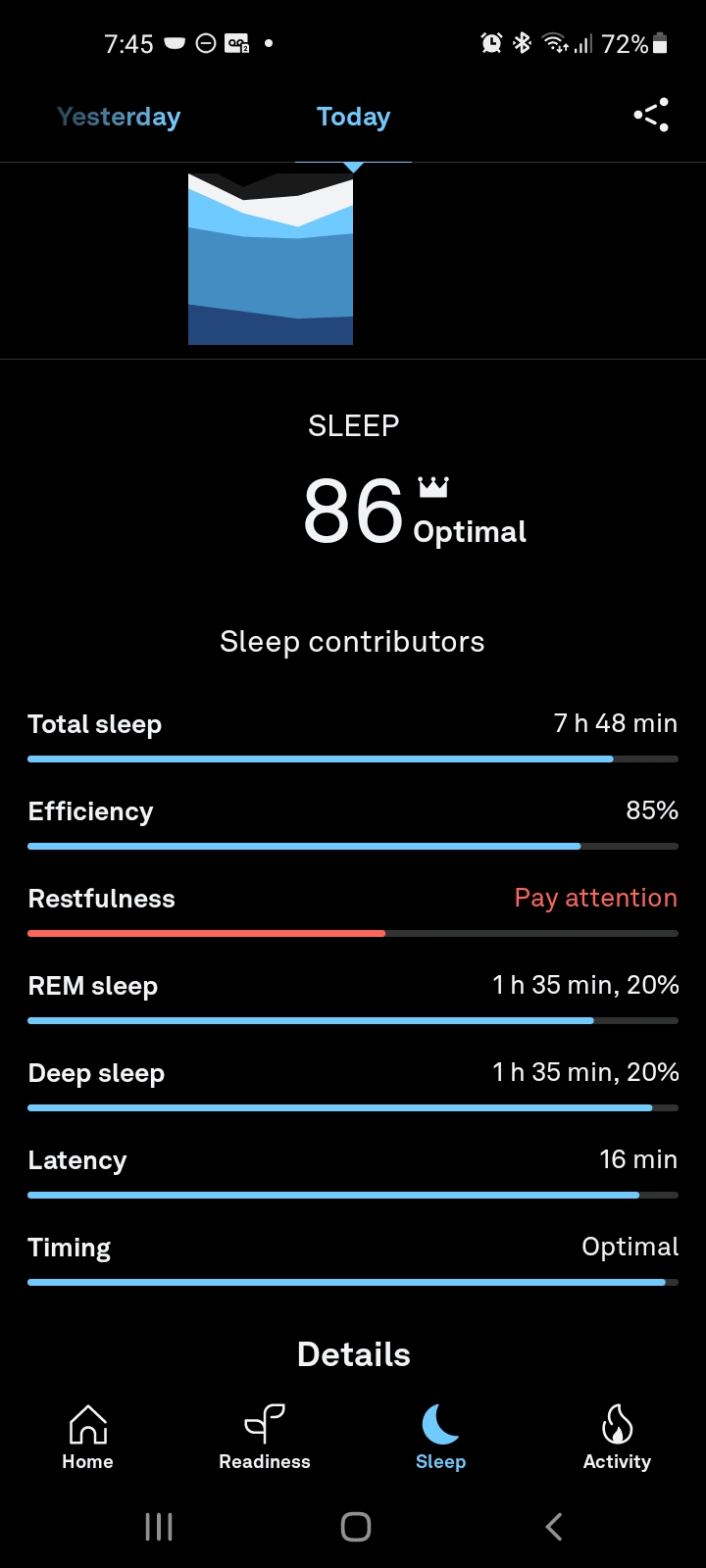Open the Activity tab
This screenshot has height=1568, width=706.
(x=617, y=1437)
